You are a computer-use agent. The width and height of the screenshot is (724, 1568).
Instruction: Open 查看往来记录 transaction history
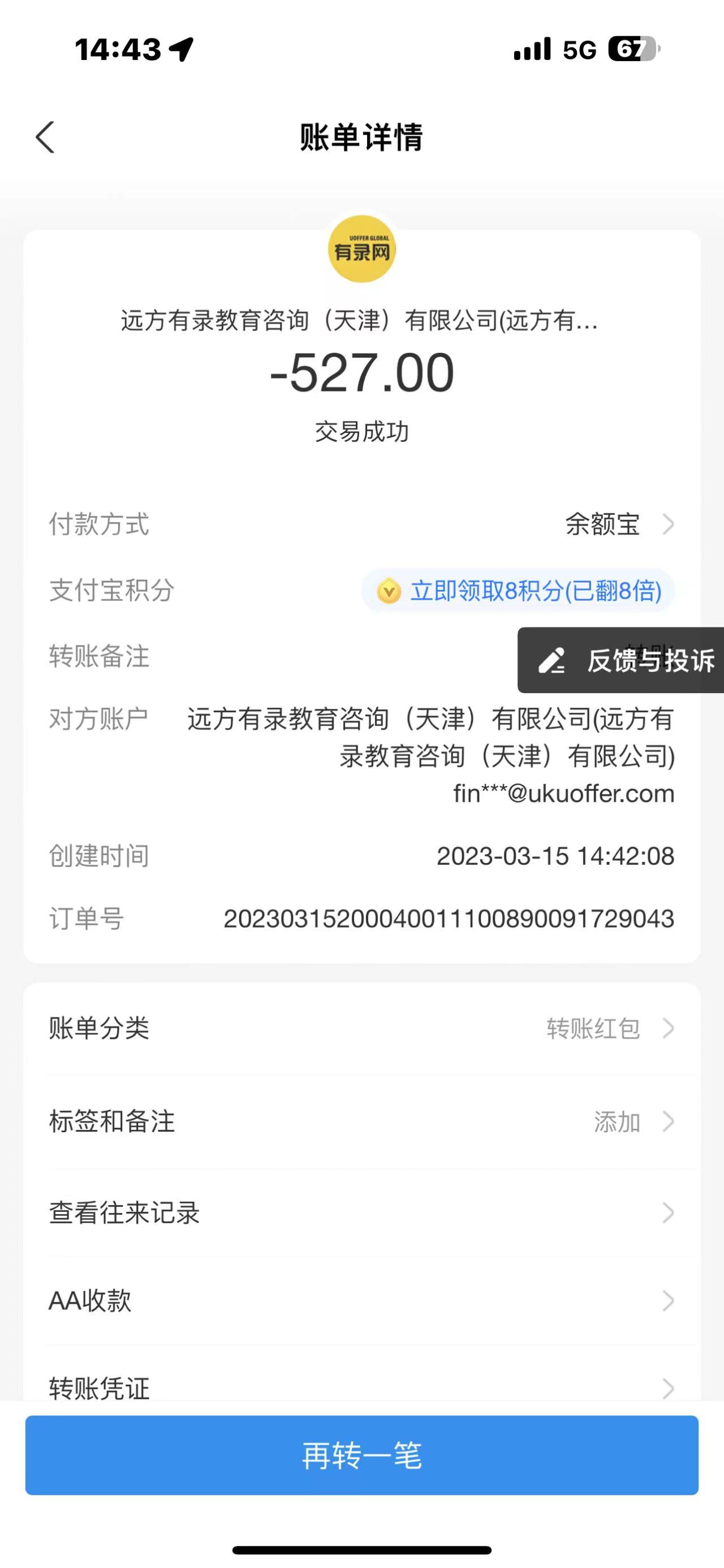(x=361, y=1212)
